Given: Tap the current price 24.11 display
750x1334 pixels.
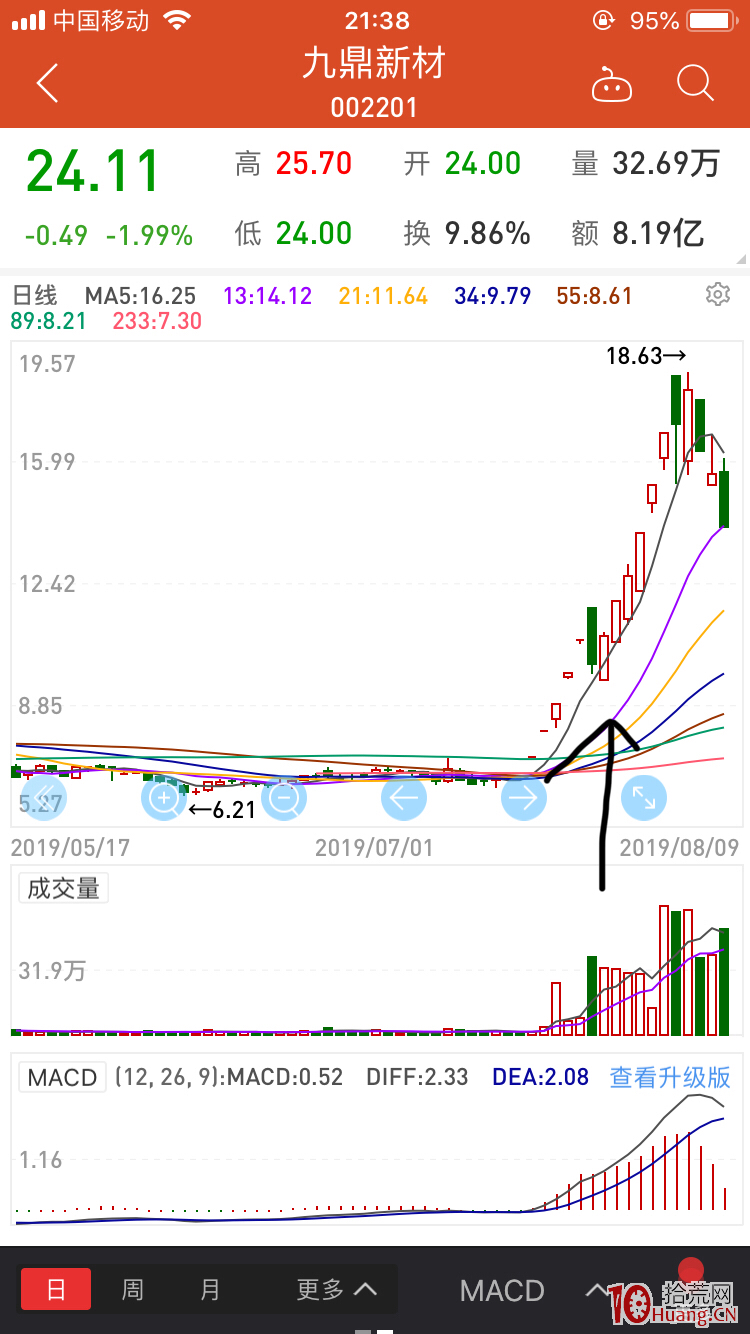Looking at the screenshot, I should coord(91,168).
